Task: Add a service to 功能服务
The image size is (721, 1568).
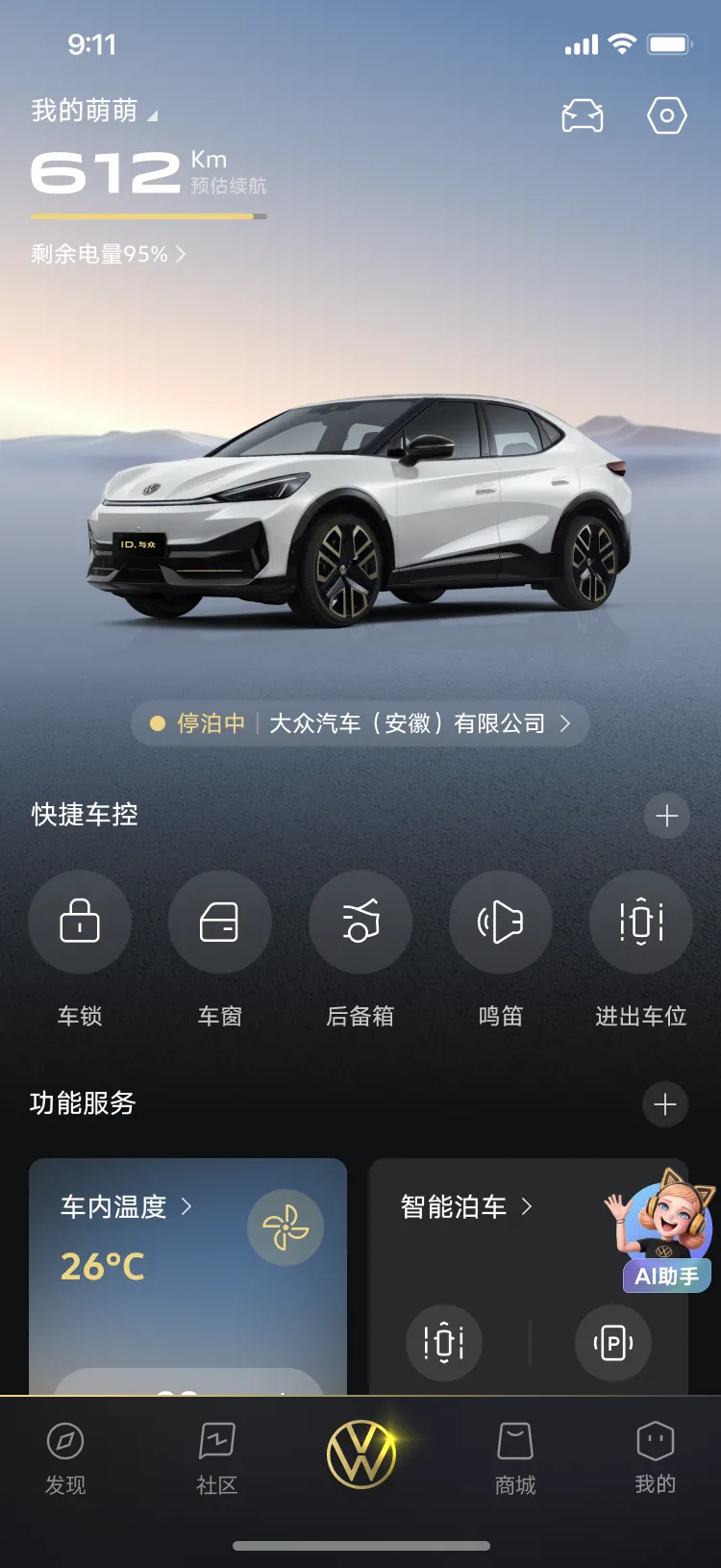Action: point(664,1103)
